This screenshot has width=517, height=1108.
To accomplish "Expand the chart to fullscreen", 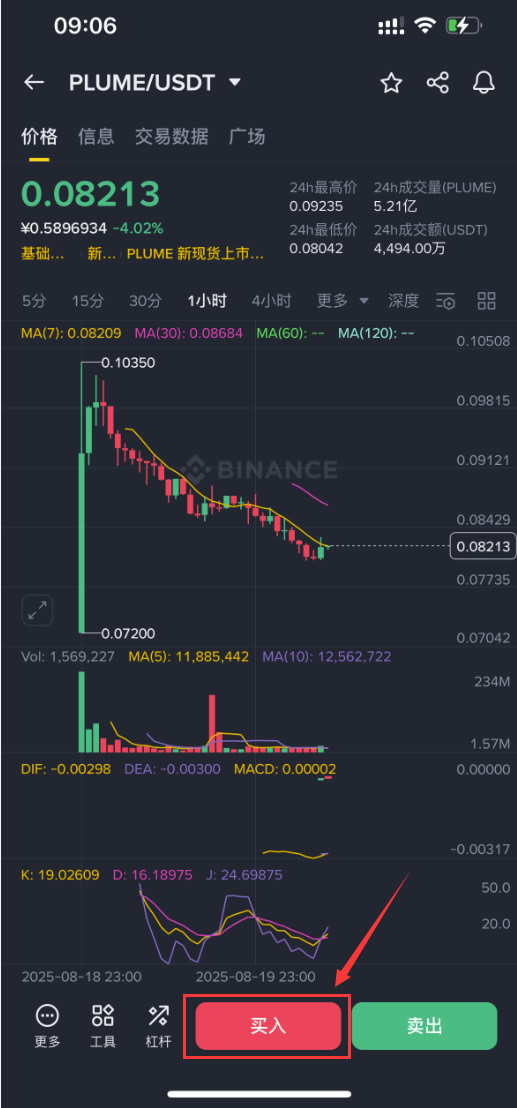I will point(37,609).
